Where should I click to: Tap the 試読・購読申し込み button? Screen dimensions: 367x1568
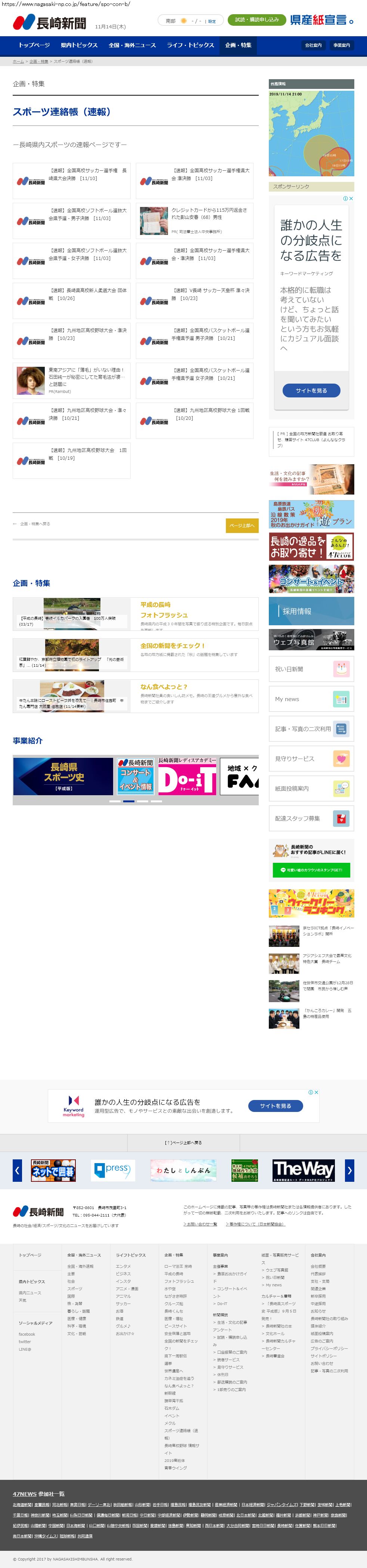(257, 19)
